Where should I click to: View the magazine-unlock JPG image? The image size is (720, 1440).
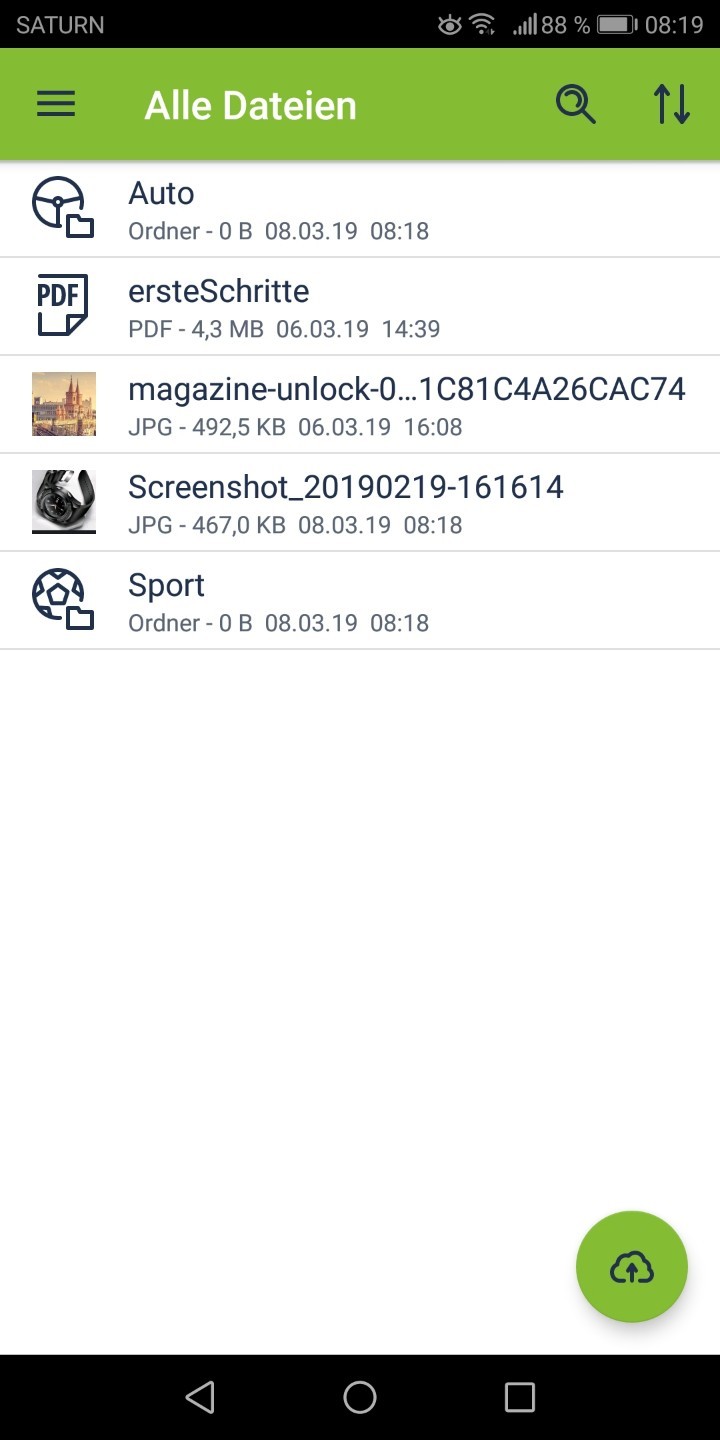pos(360,405)
